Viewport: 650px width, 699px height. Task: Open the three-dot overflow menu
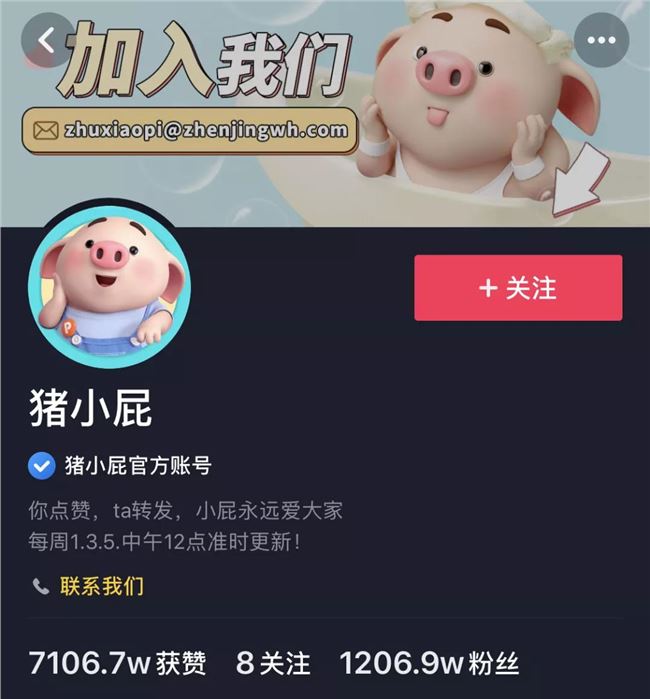pos(602,40)
